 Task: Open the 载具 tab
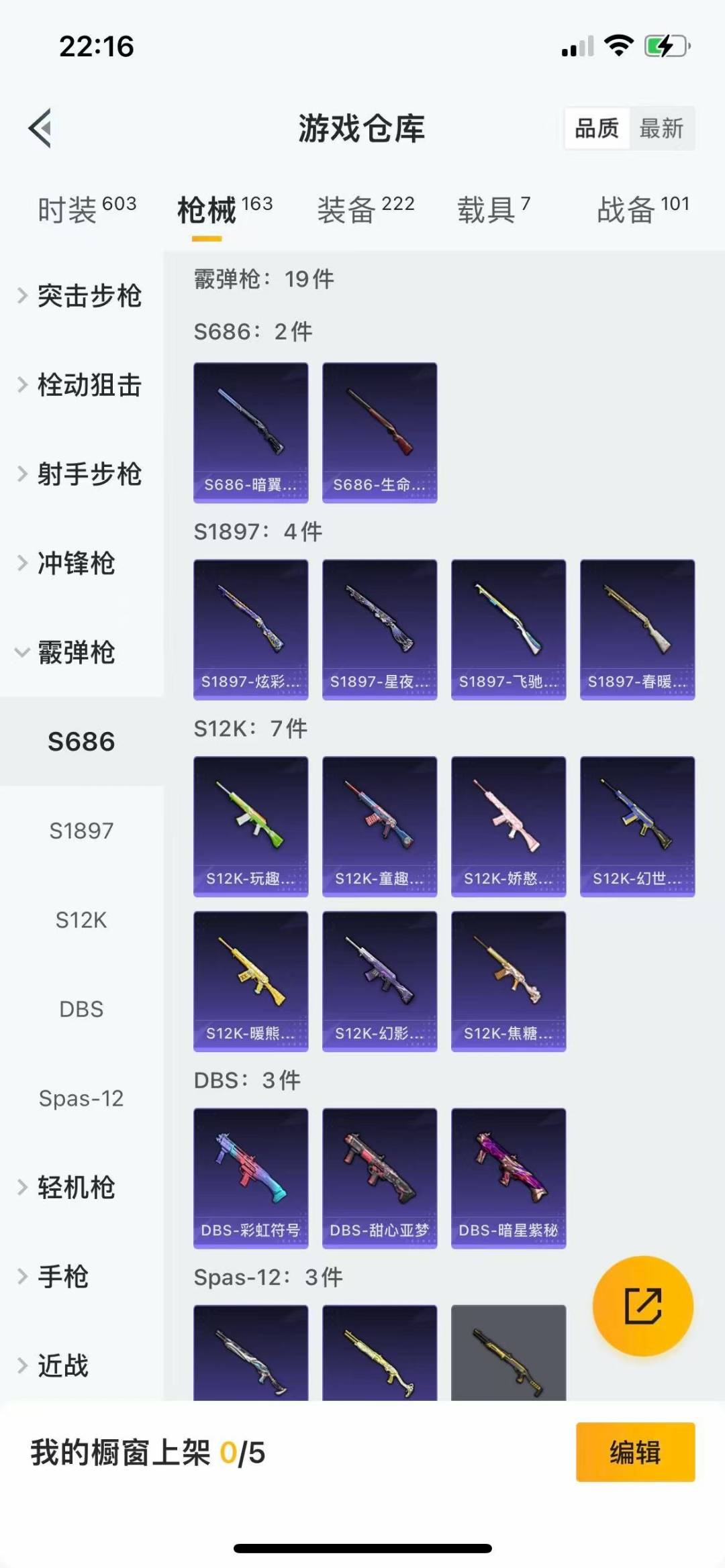point(493,209)
